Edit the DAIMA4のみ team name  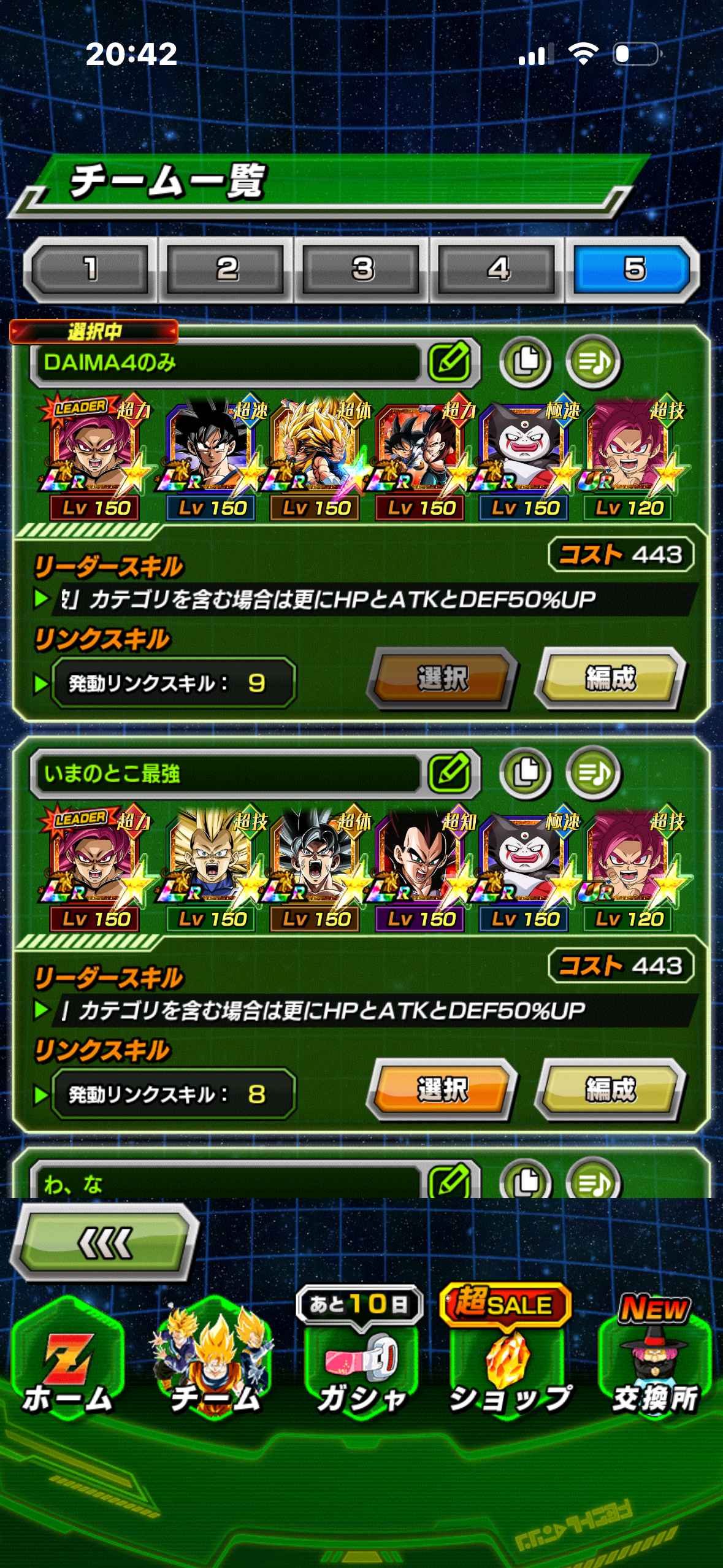tap(451, 362)
